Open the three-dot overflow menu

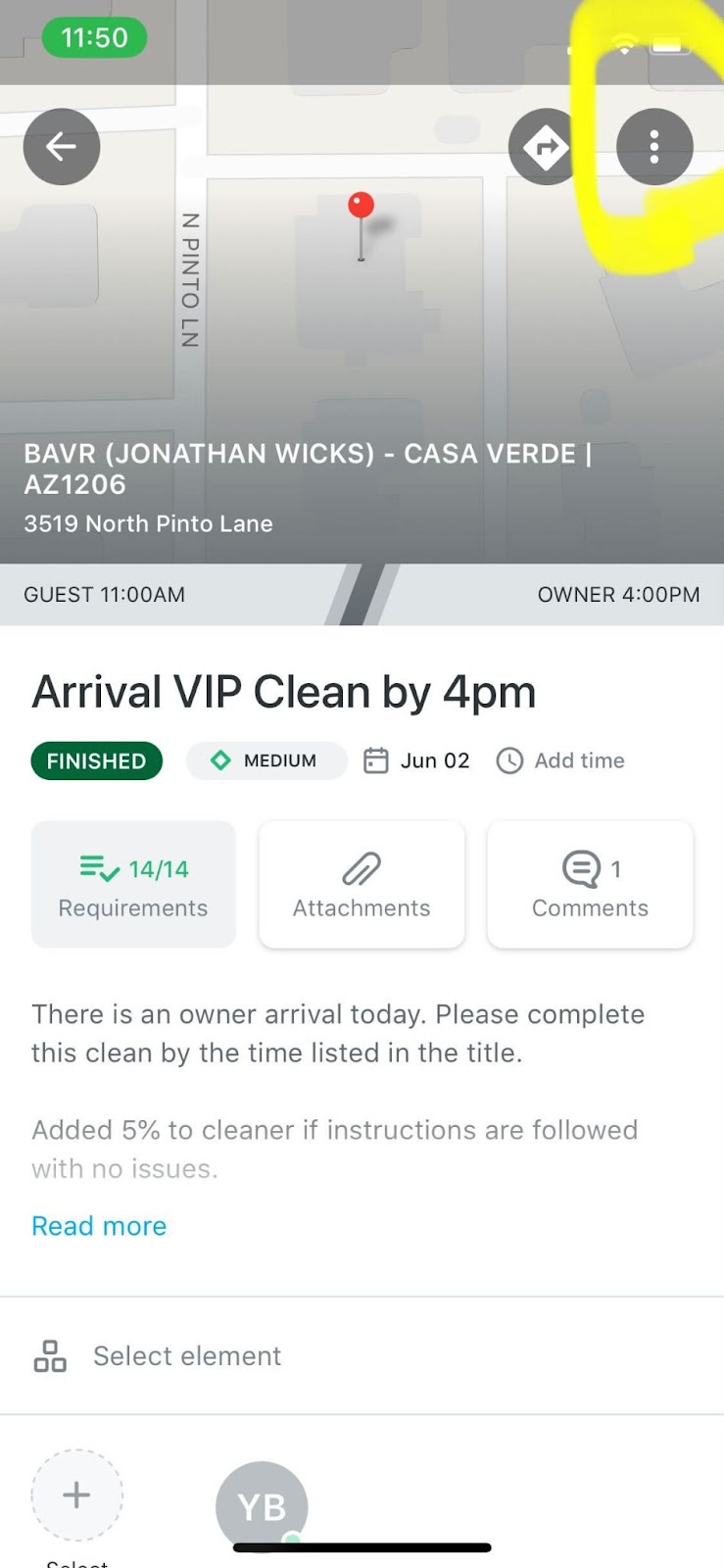[x=654, y=147]
